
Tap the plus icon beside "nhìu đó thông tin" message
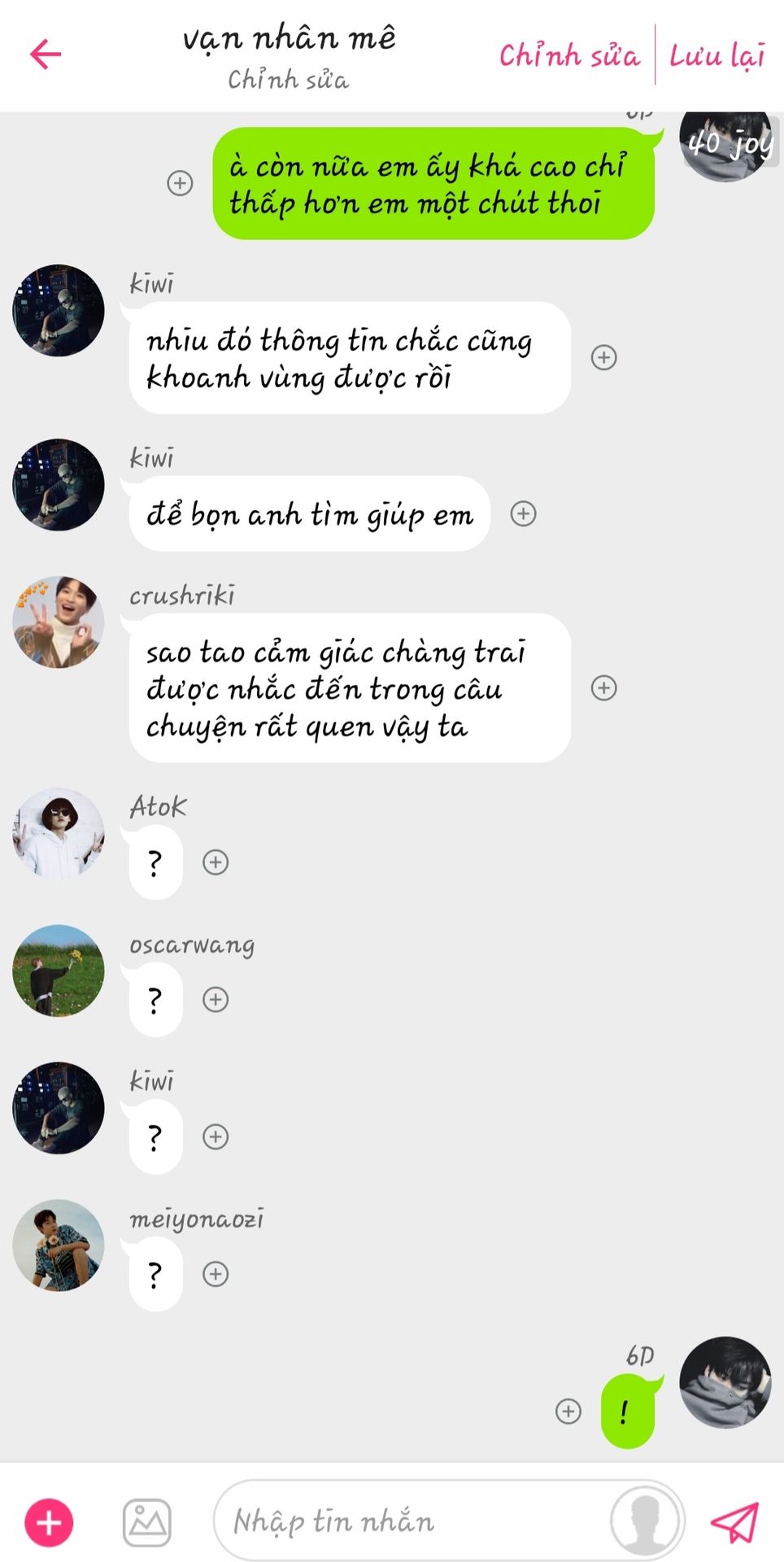pyautogui.click(x=603, y=357)
